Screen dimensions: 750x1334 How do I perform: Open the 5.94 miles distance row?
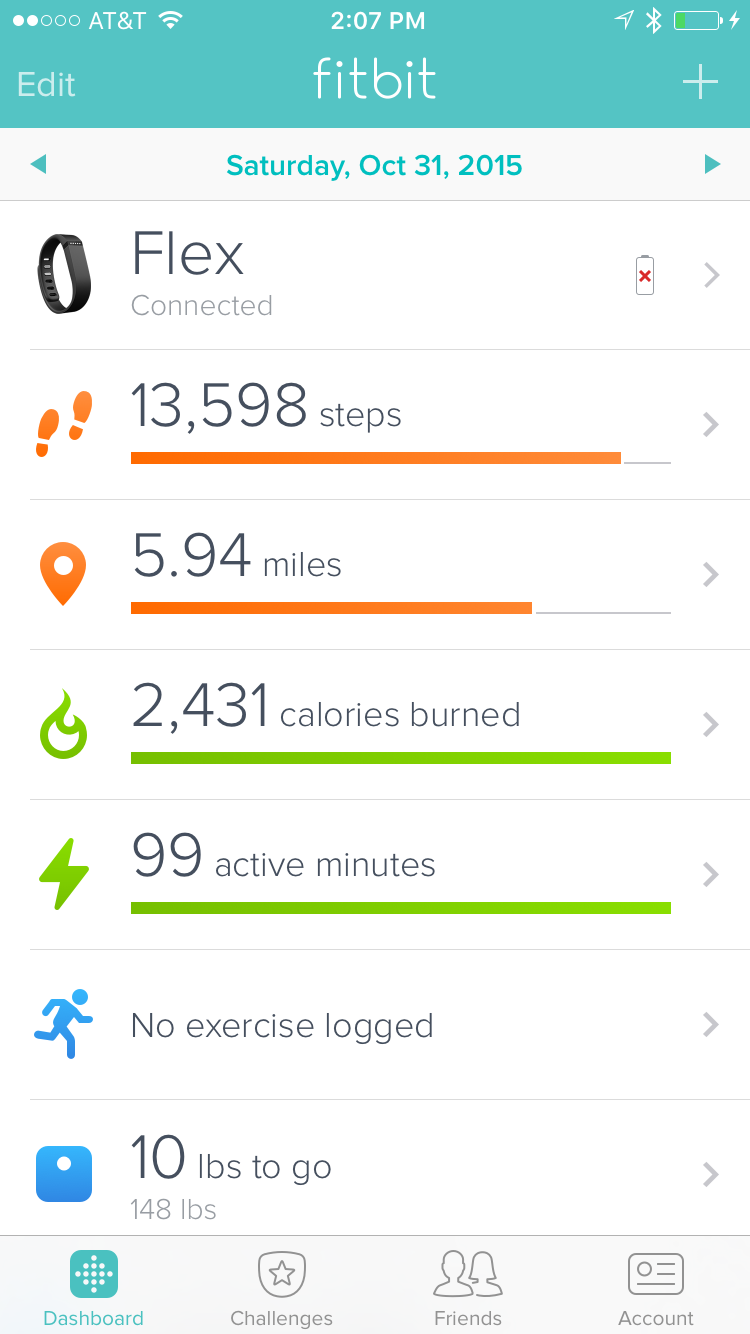[375, 575]
